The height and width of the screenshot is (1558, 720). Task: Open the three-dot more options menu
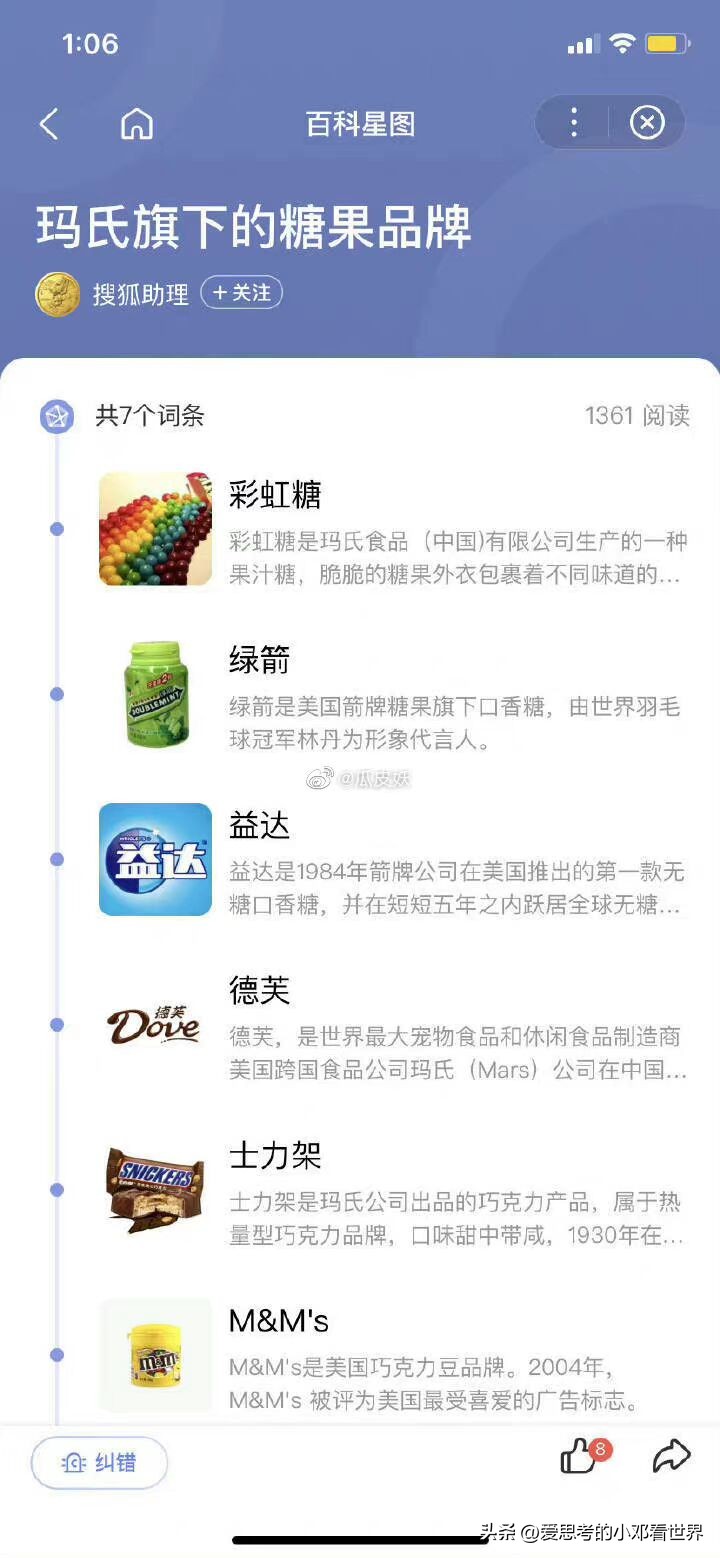pyautogui.click(x=573, y=122)
